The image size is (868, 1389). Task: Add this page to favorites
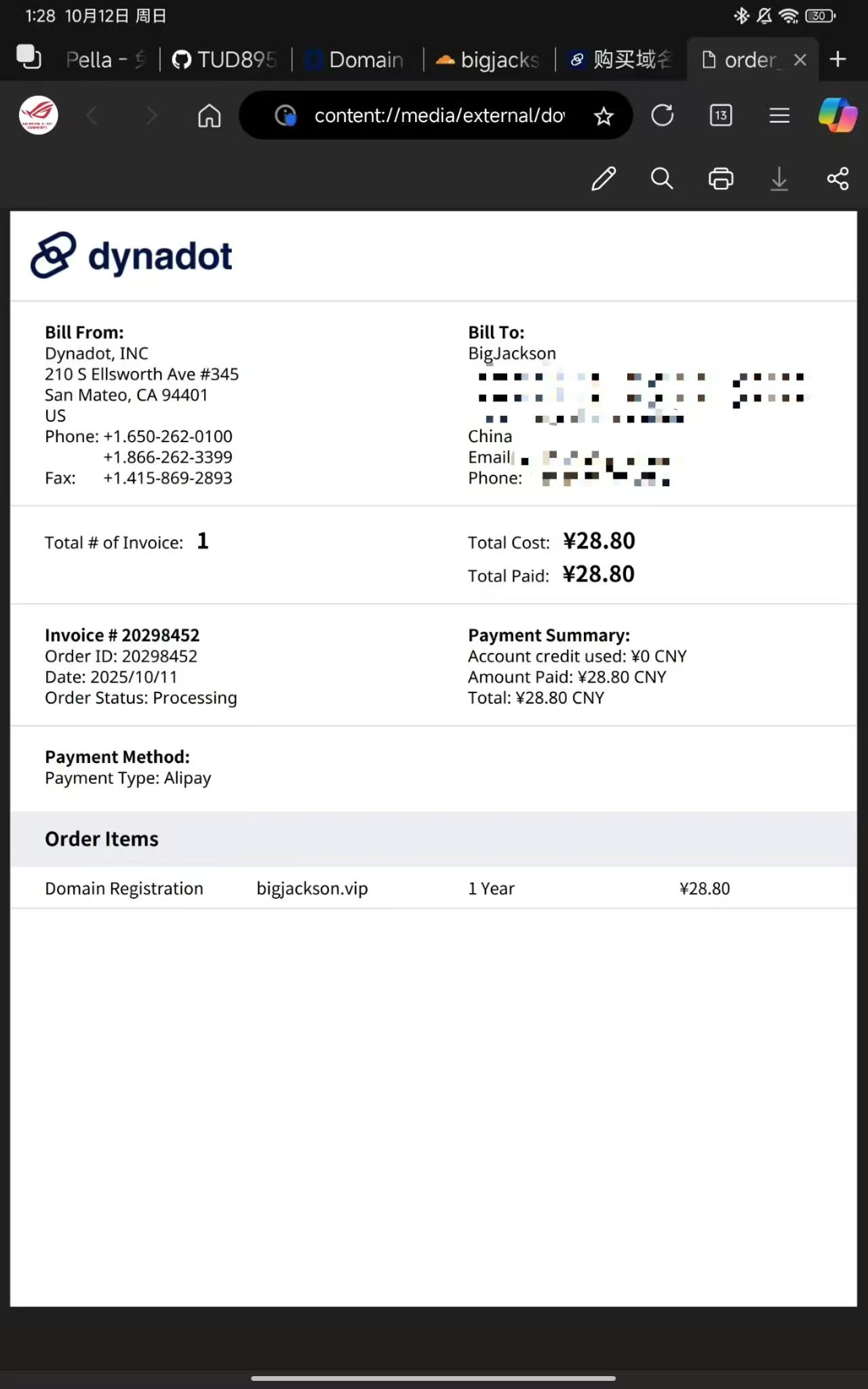point(603,117)
